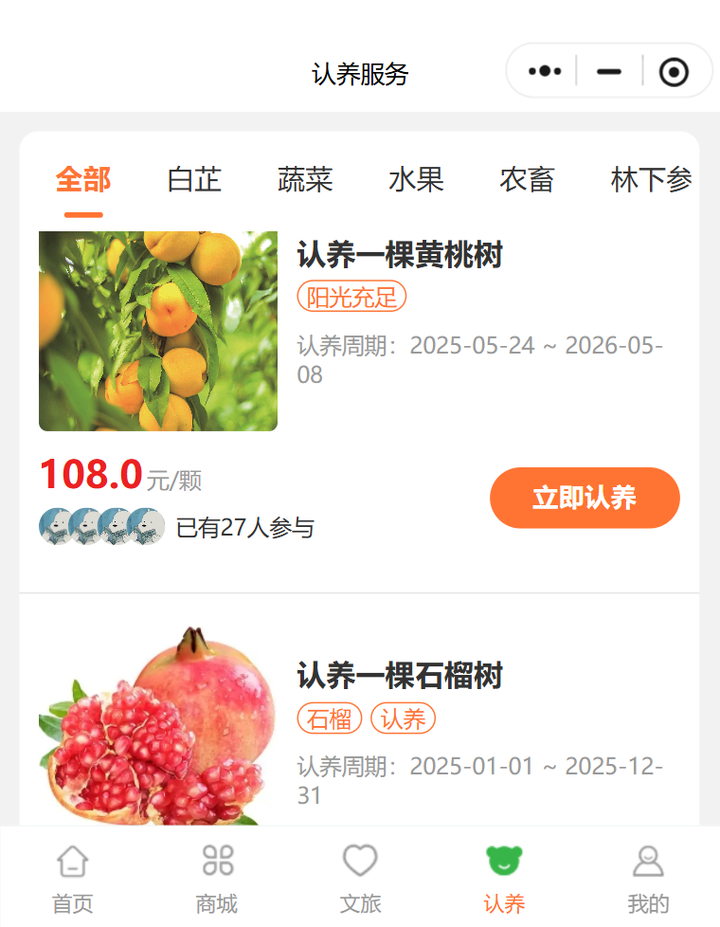Screen dimensions: 720x927
Task: Open the 商城 tab
Action: click(x=216, y=878)
